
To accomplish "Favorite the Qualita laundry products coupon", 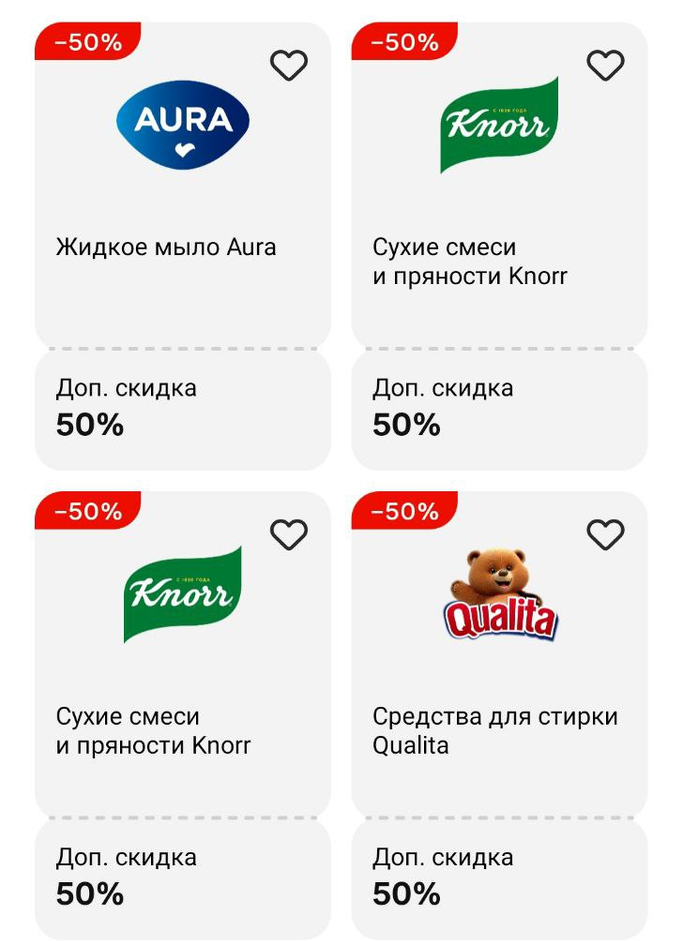I will (605, 535).
